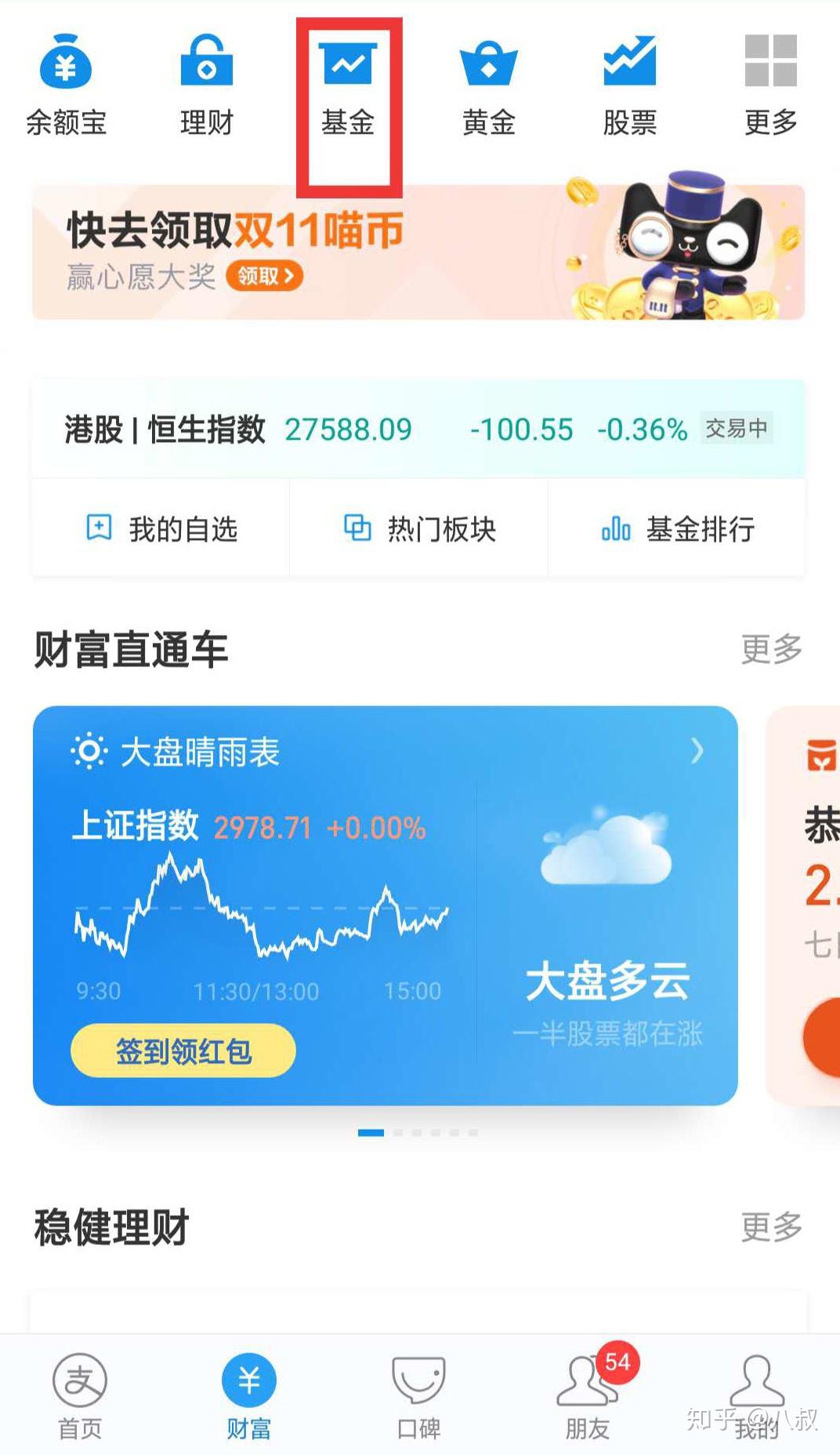Image resolution: width=840 pixels, height=1455 pixels.
Task: Open the 双11喵币 promotional banner
Action: (418, 252)
